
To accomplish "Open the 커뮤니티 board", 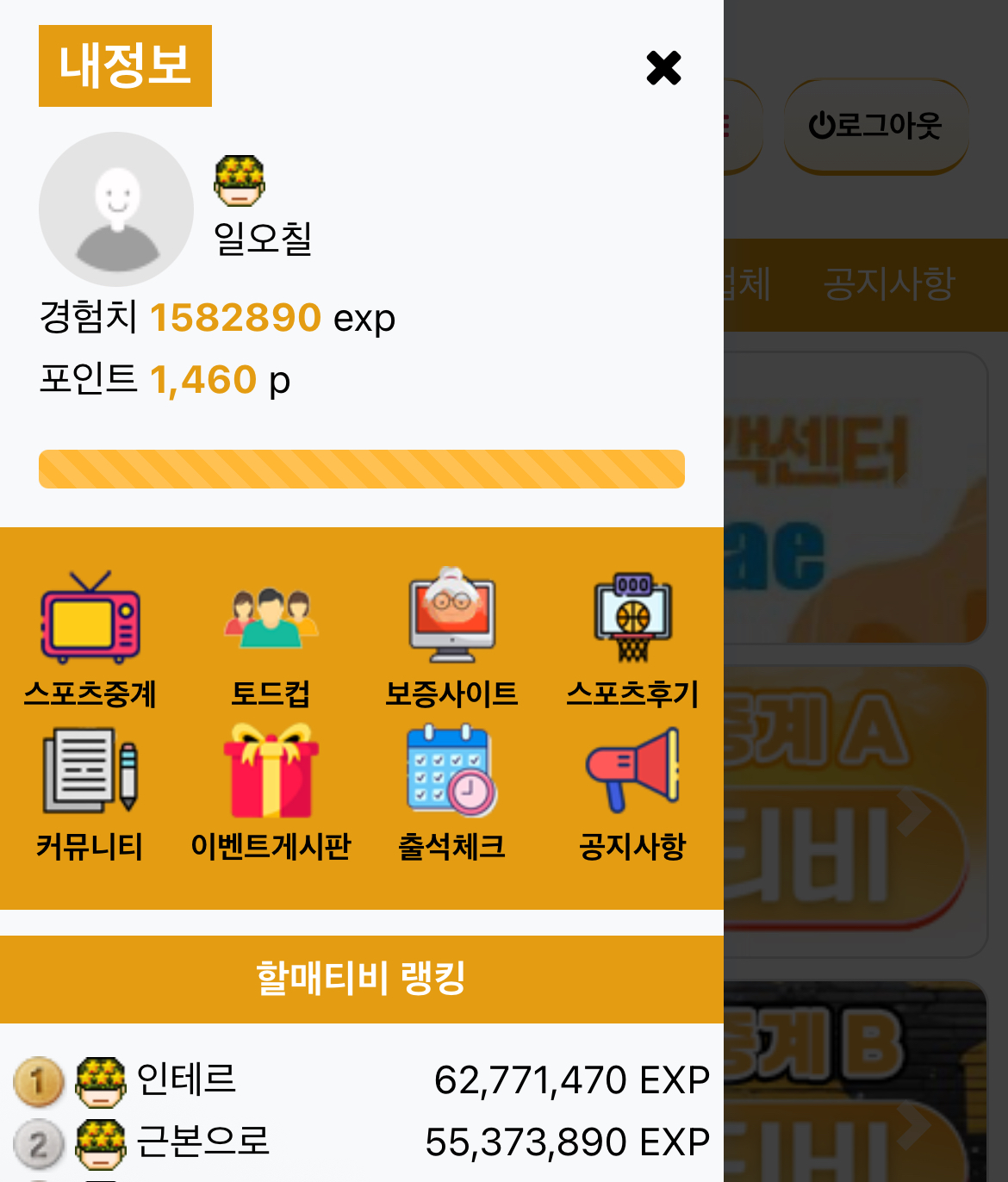I will tap(90, 793).
